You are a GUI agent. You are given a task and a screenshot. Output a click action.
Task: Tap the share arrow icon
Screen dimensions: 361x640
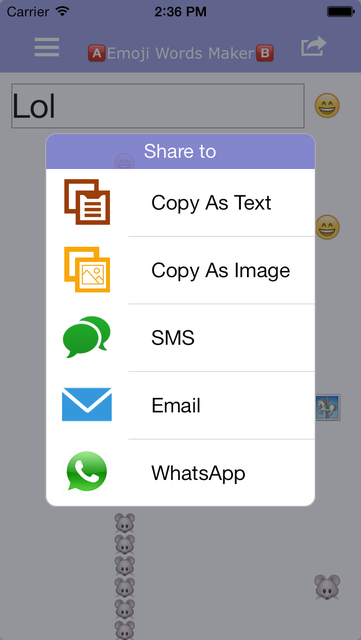pyautogui.click(x=314, y=47)
